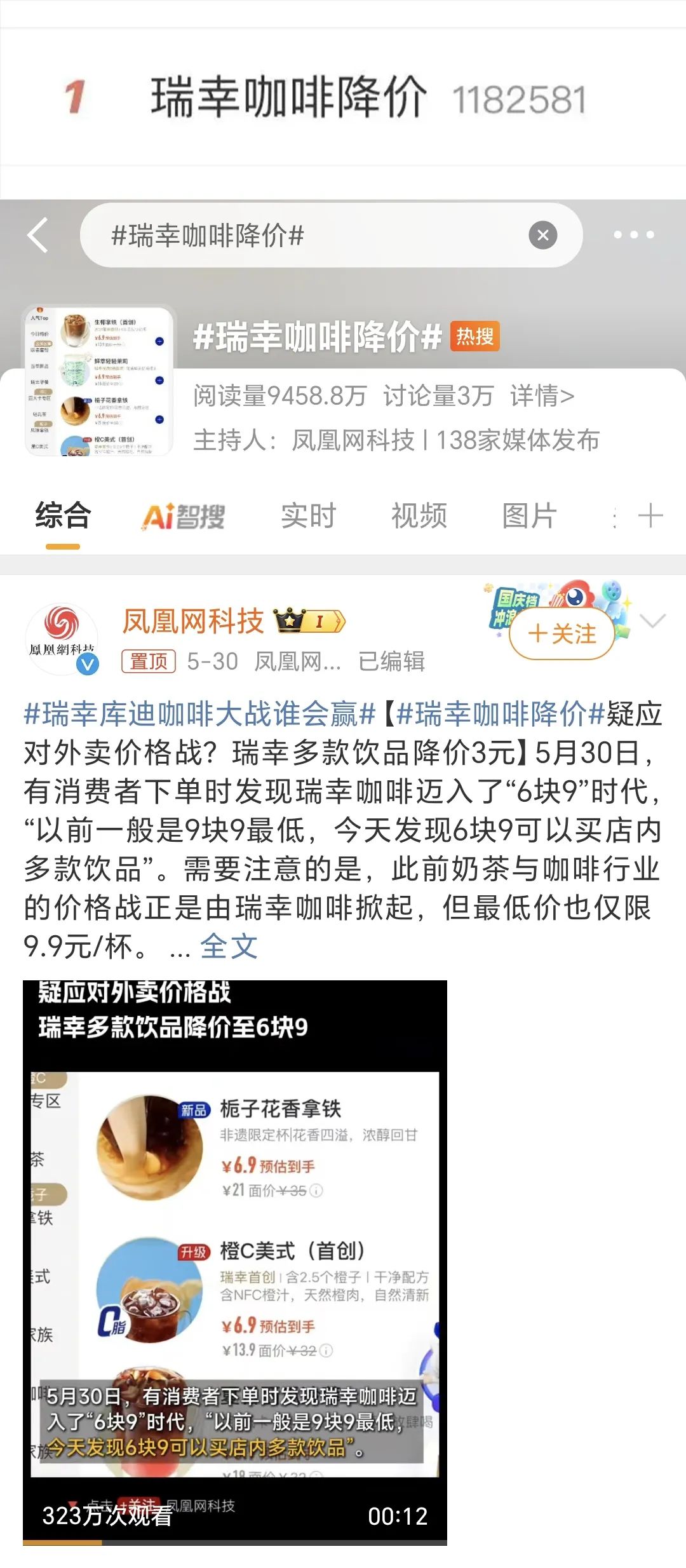Switch to the 图片 tab

point(529,516)
